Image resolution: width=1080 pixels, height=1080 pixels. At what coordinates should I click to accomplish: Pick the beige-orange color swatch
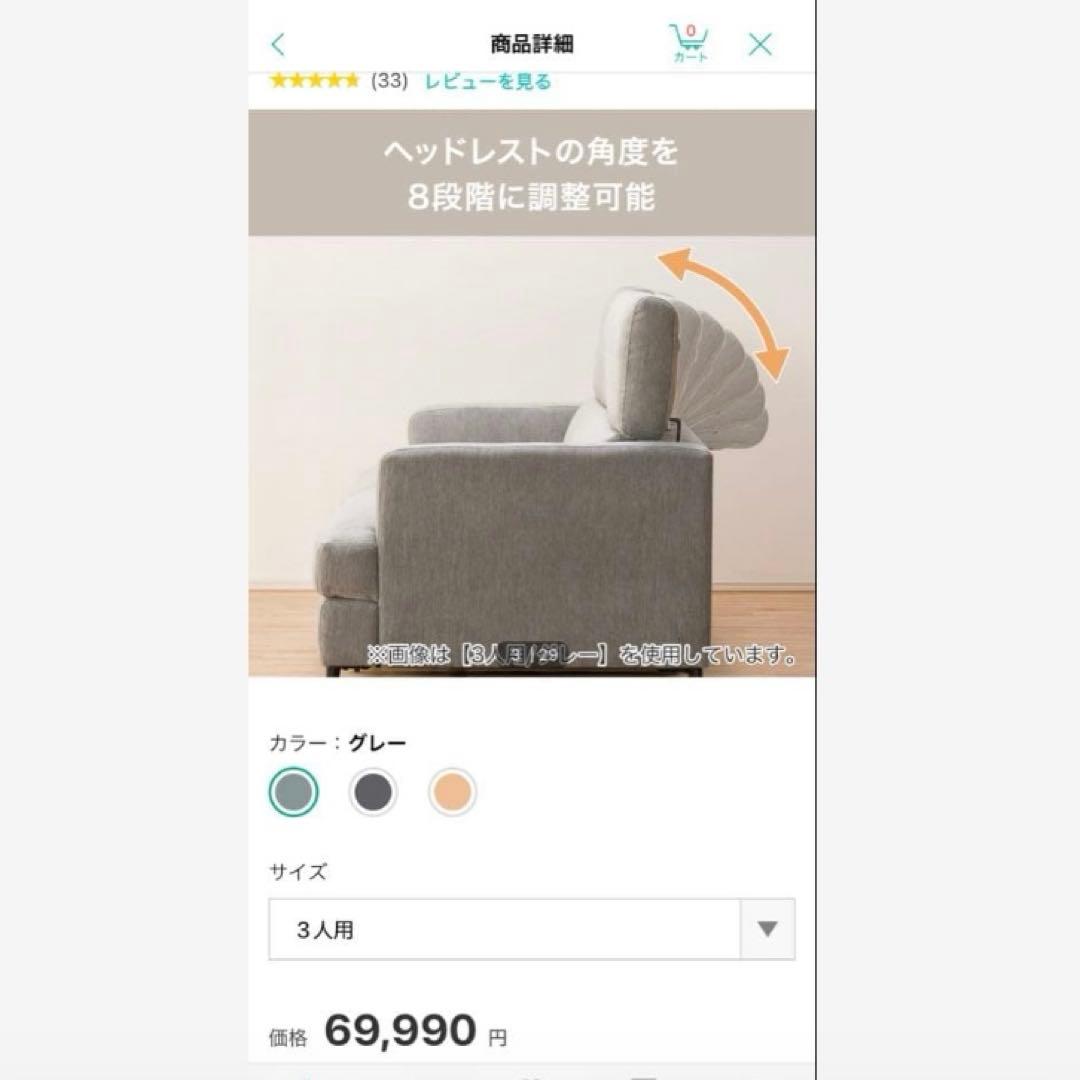pyautogui.click(x=452, y=793)
